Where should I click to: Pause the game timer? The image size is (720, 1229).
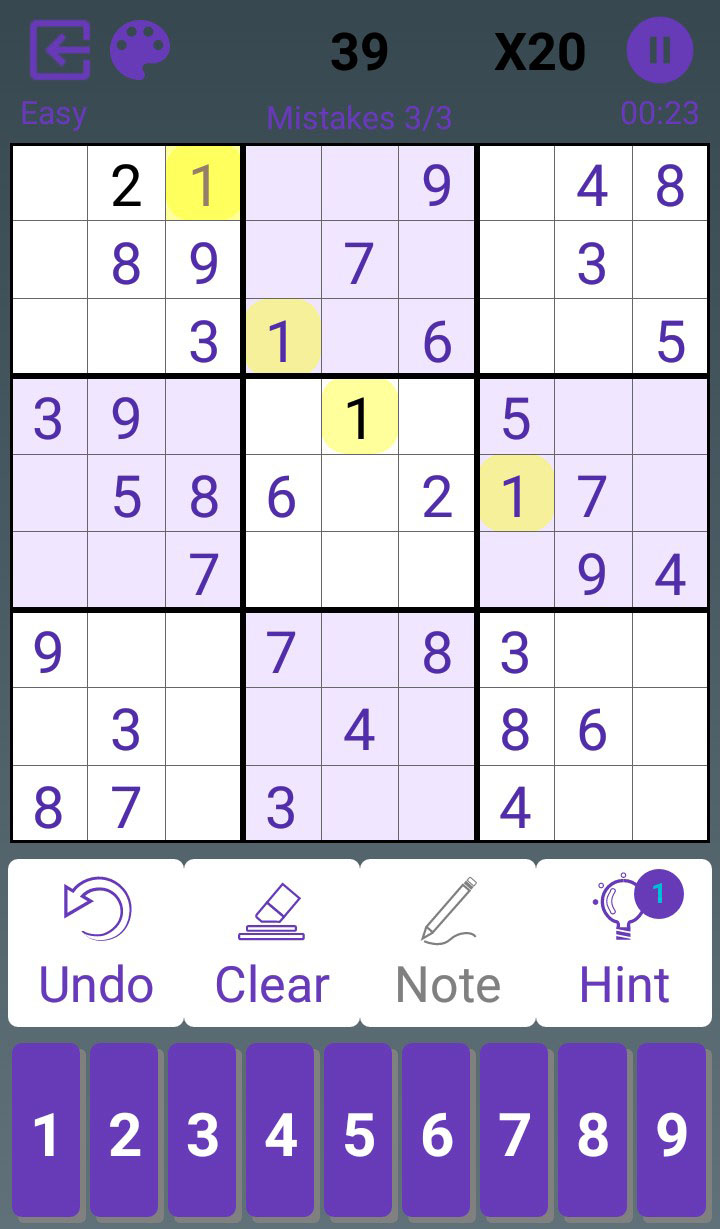click(660, 50)
